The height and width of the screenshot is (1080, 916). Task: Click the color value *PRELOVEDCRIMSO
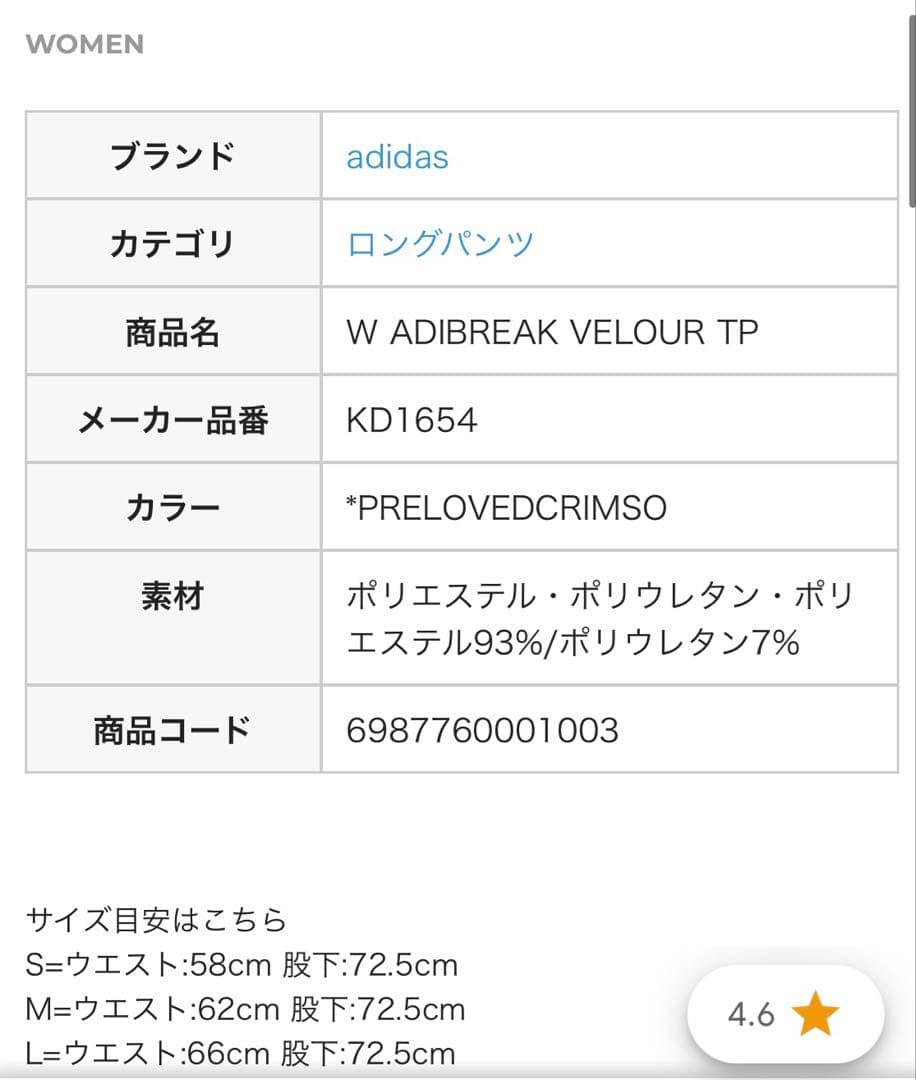[x=505, y=507]
